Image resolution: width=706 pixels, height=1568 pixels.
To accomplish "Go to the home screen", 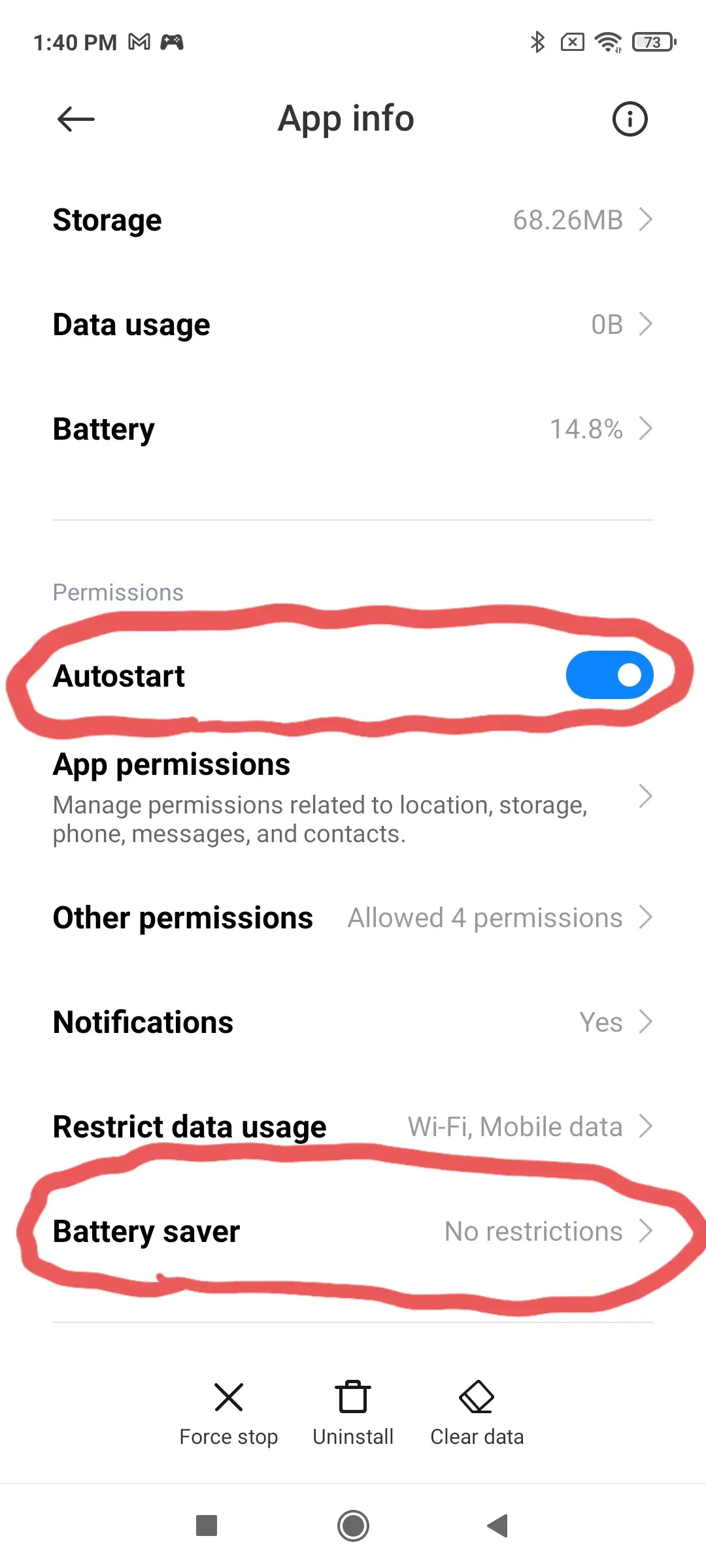I will coord(353,1526).
